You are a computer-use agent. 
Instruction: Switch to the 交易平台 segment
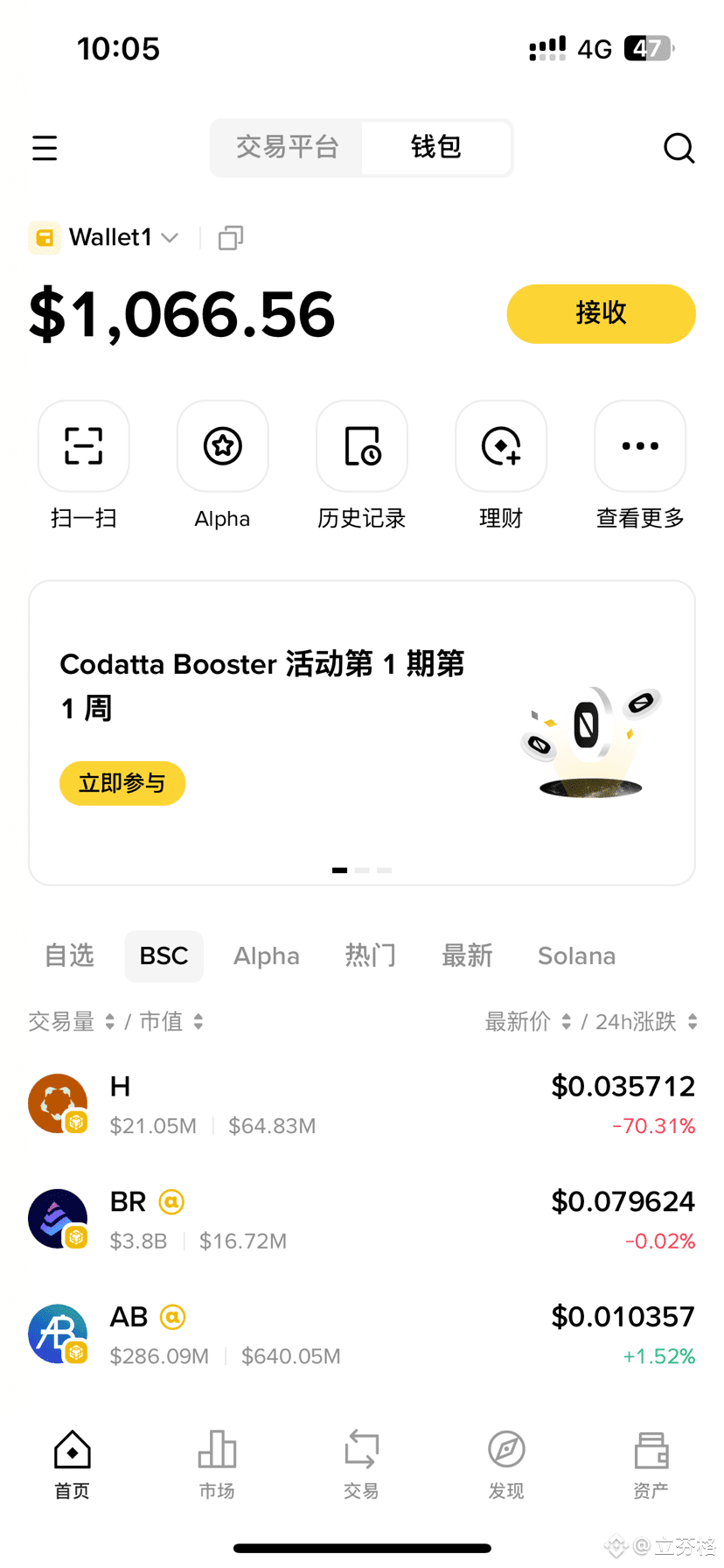(x=287, y=148)
